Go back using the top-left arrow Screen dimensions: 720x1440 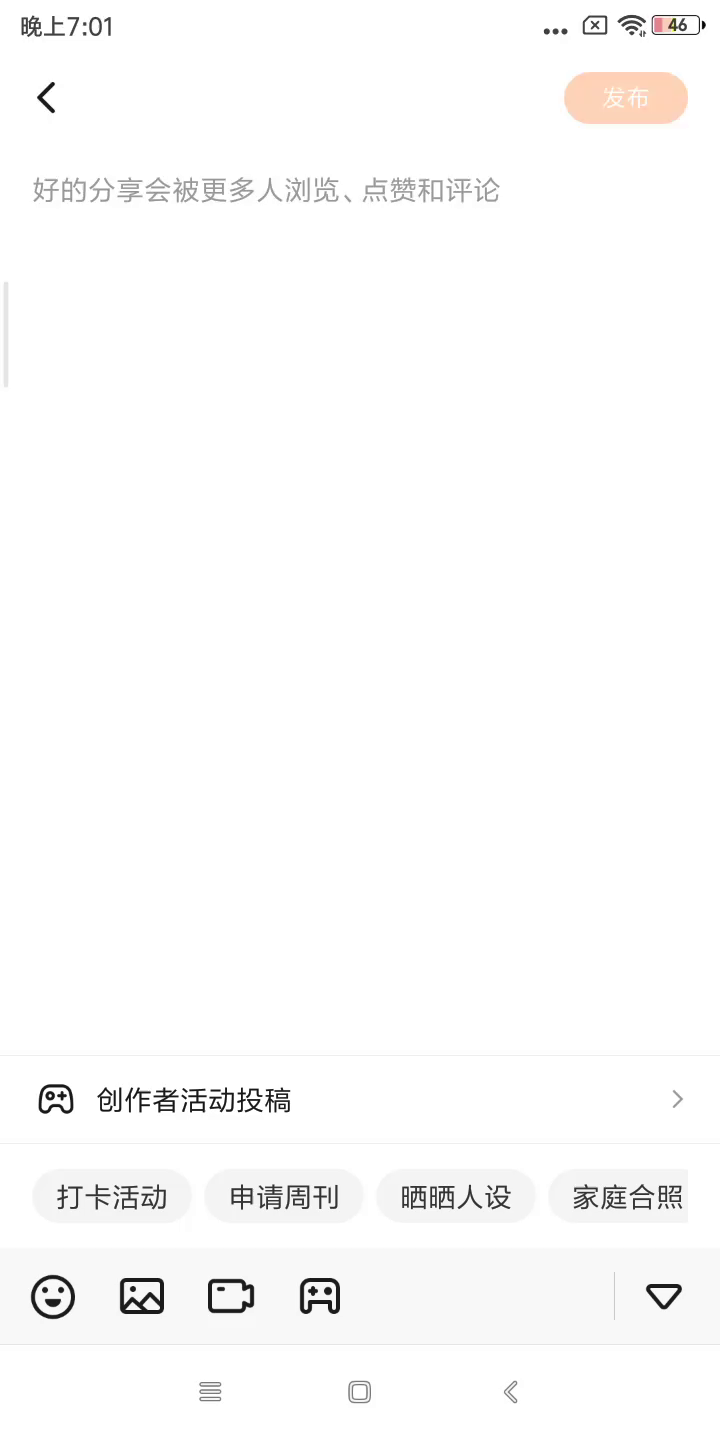click(46, 98)
